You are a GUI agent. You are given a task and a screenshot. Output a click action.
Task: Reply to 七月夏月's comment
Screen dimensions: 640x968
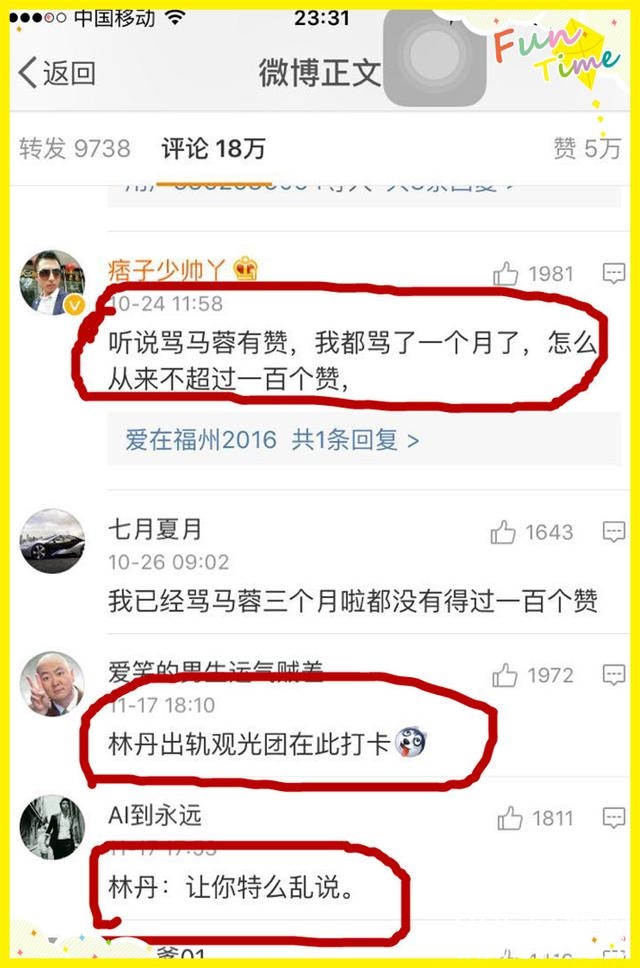tap(613, 533)
